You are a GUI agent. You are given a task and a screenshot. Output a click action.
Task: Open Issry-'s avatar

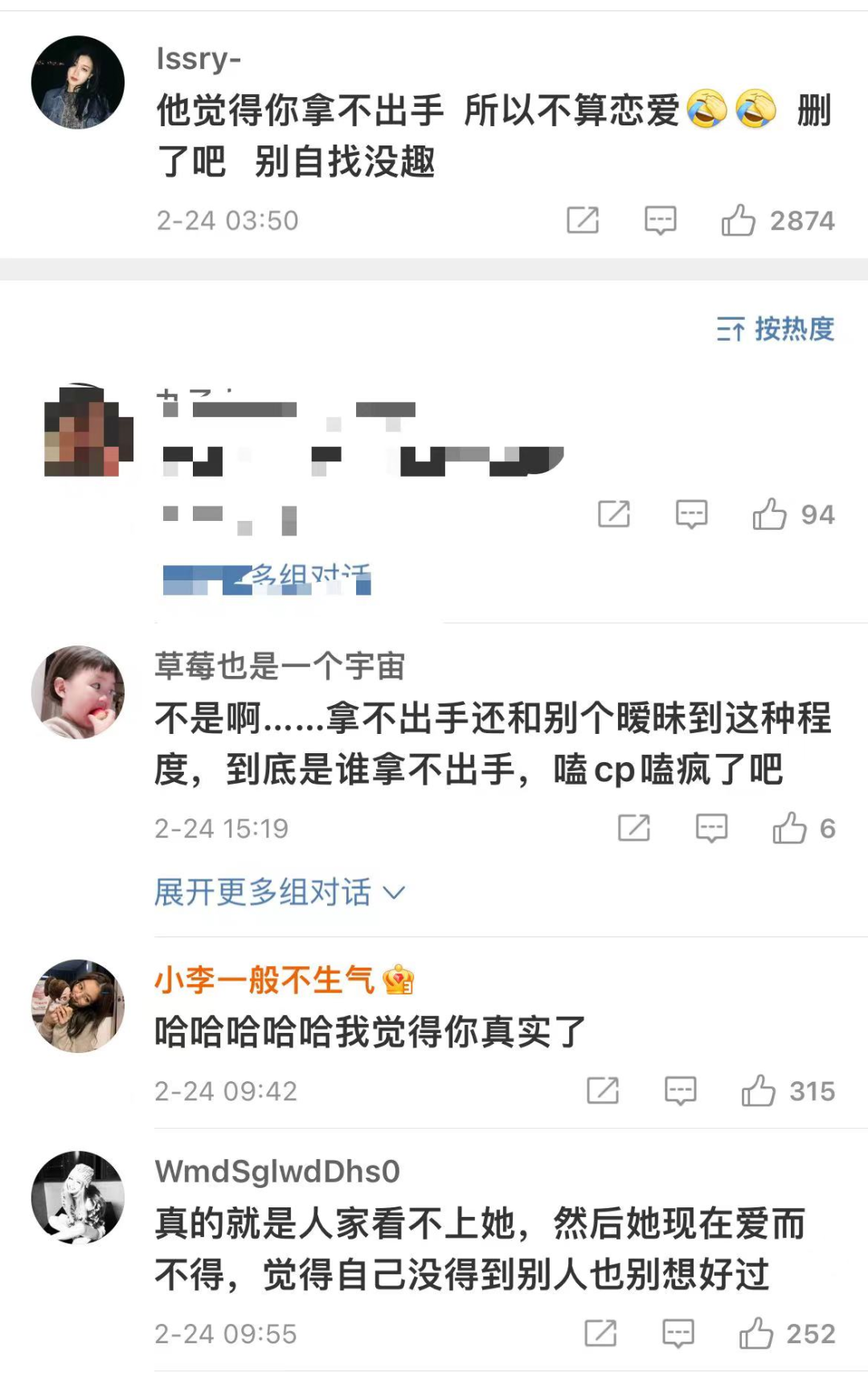click(x=78, y=82)
